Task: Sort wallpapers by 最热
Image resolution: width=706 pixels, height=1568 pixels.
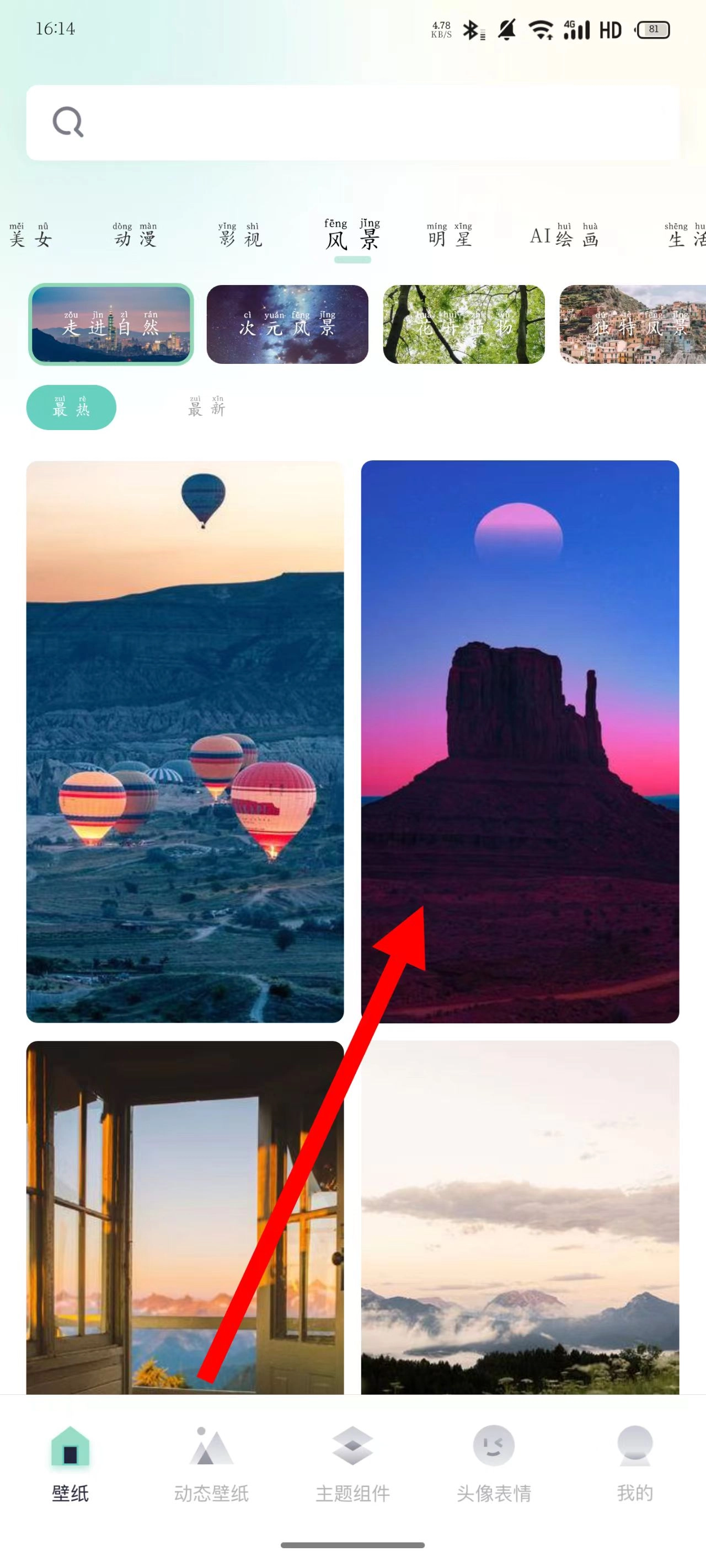Action: click(71, 407)
